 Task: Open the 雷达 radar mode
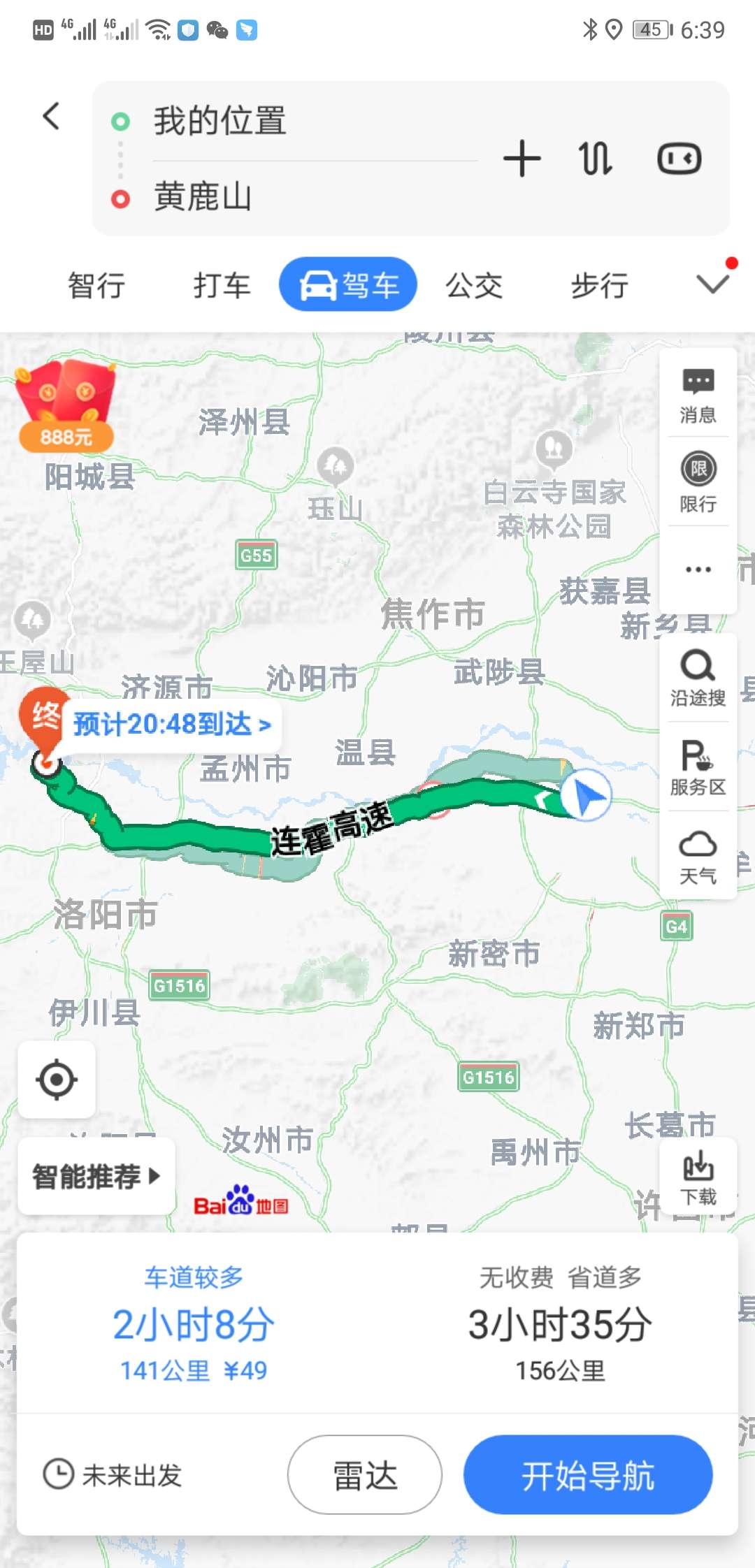coord(365,1475)
